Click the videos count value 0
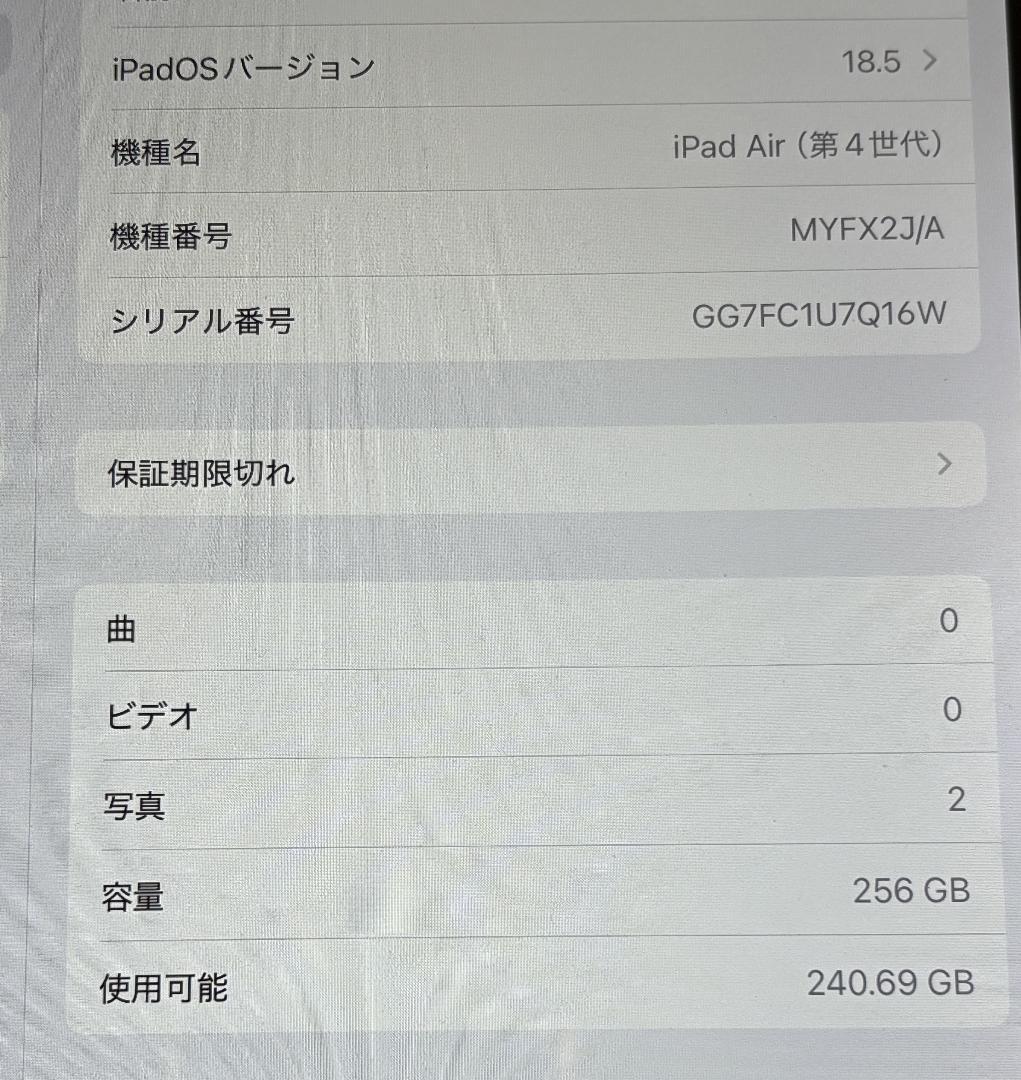The image size is (1021, 1080). (950, 710)
